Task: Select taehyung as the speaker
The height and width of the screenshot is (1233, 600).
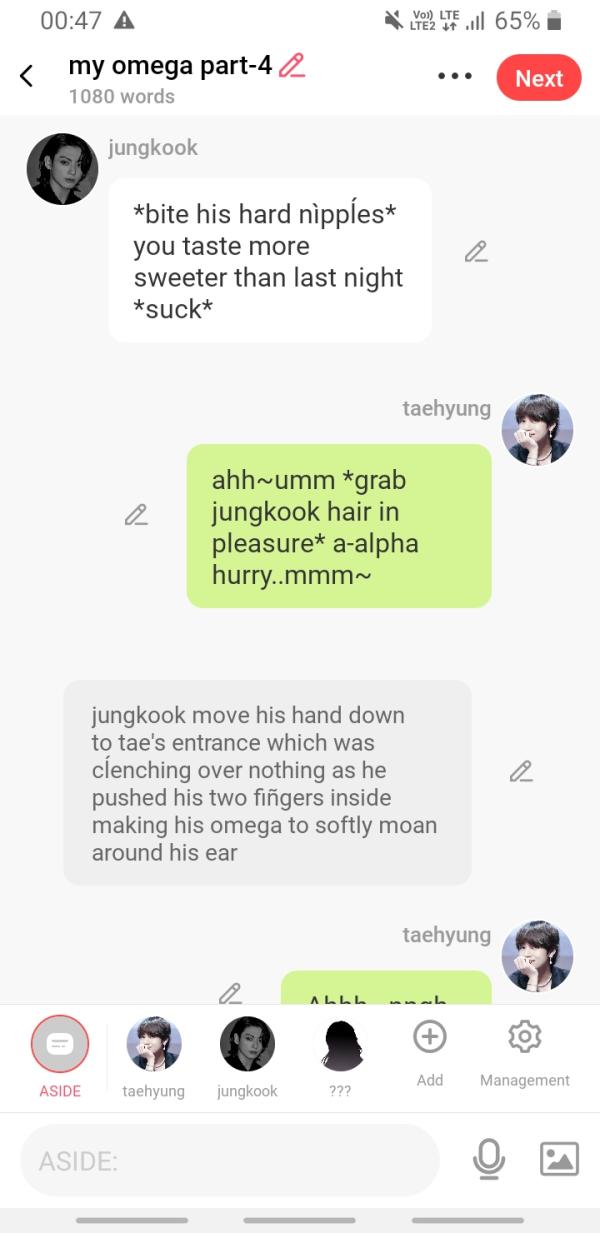Action: click(153, 1045)
